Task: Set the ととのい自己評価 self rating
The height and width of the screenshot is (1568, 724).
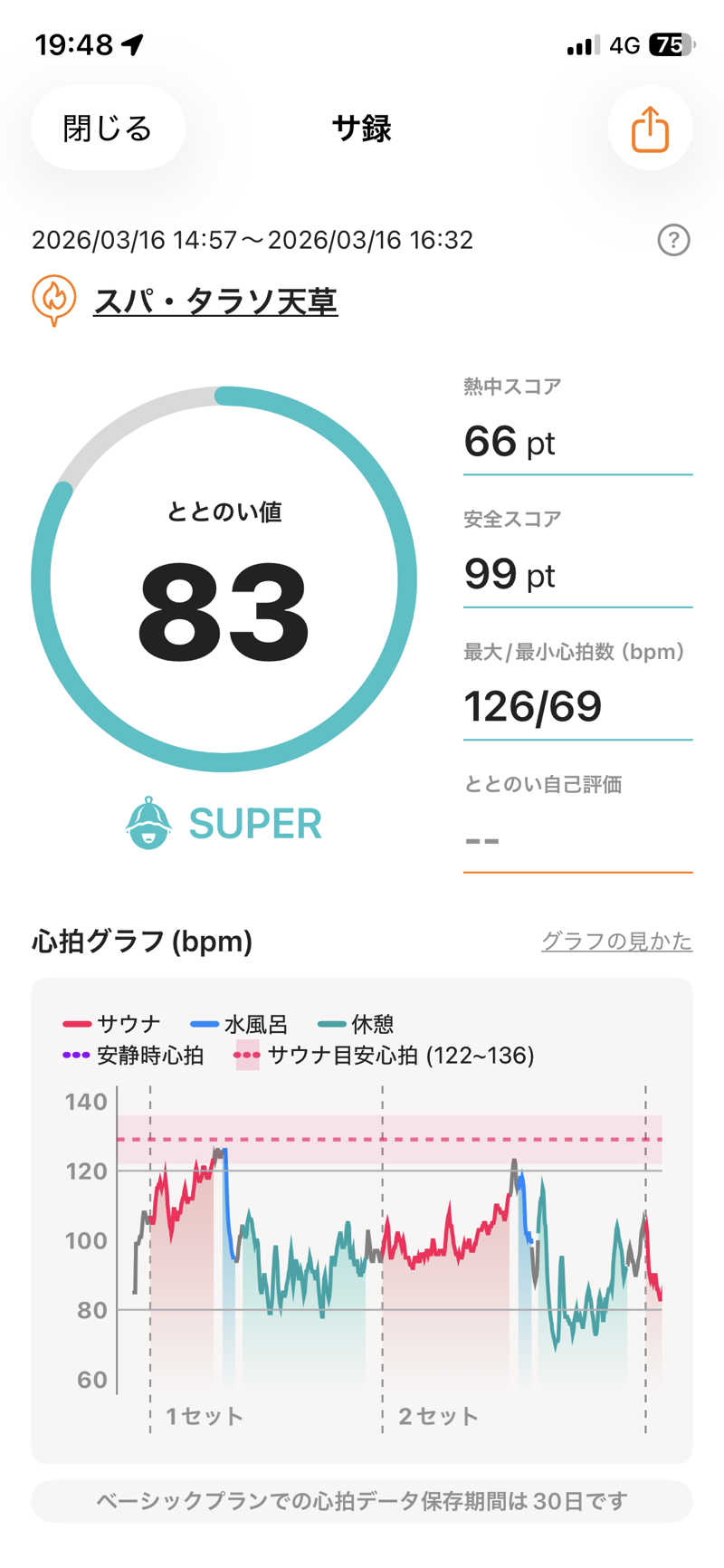Action: pyautogui.click(x=576, y=840)
